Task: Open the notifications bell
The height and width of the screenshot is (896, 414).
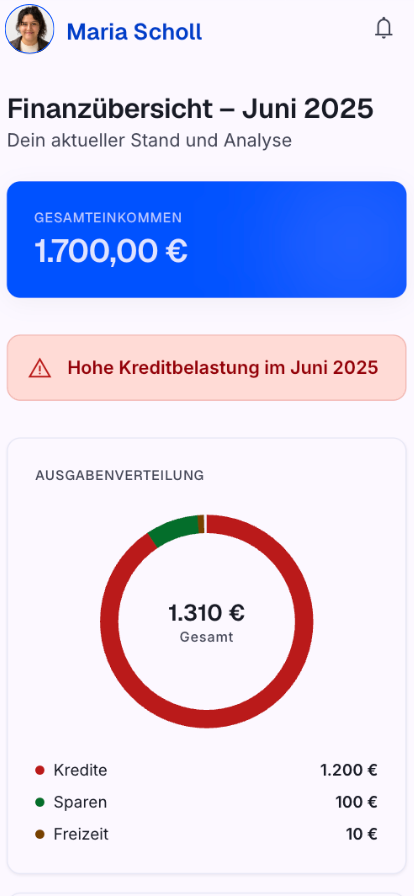Action: click(x=384, y=29)
